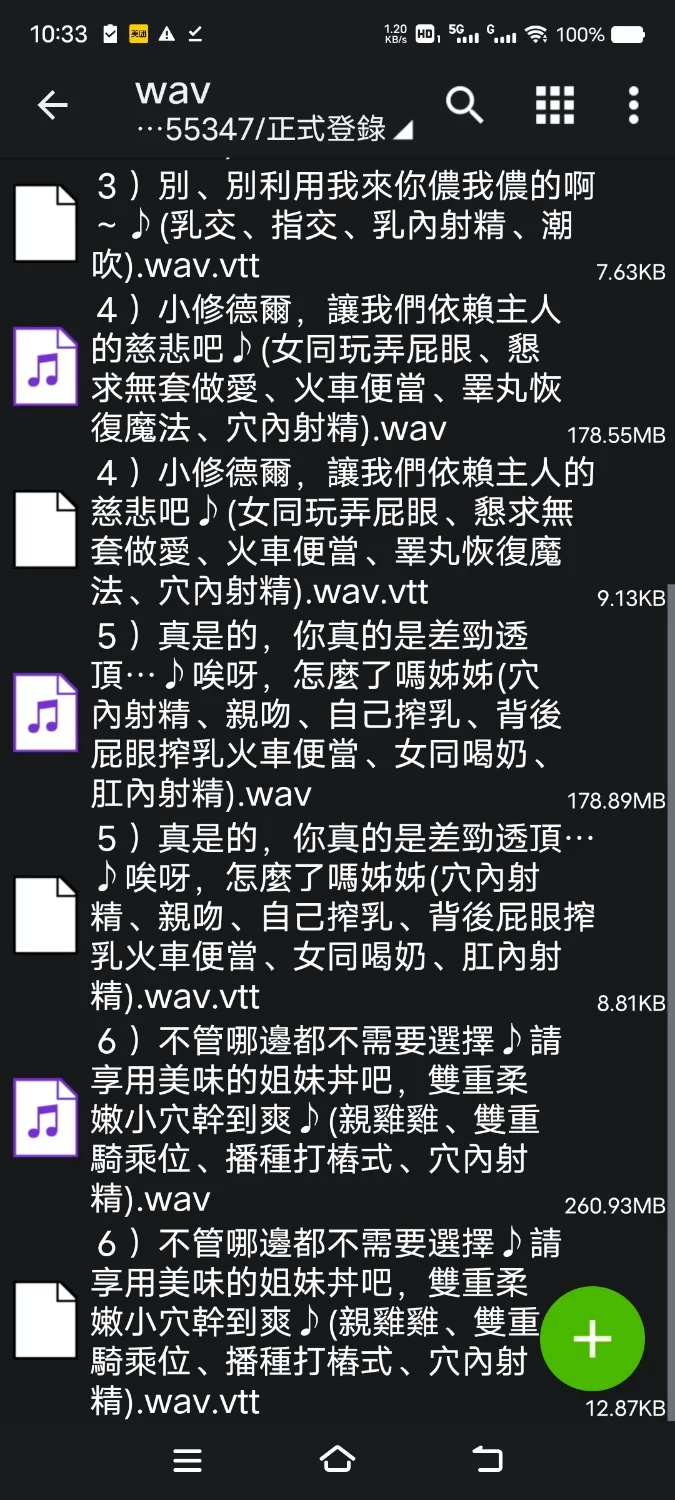Go to the system home screen
This screenshot has height=1500, width=675.
[337, 1459]
